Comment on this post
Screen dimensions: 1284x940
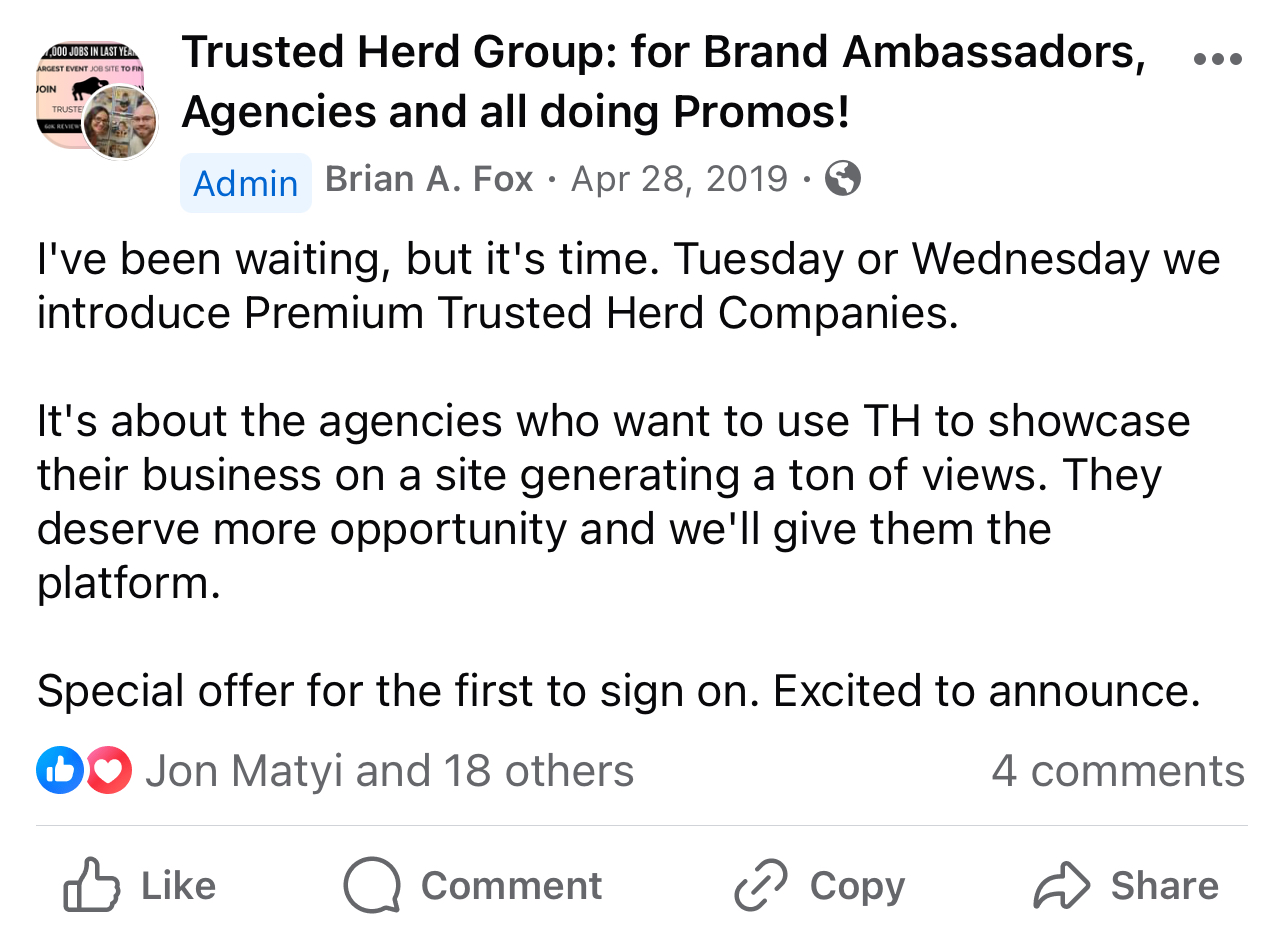coord(473,886)
